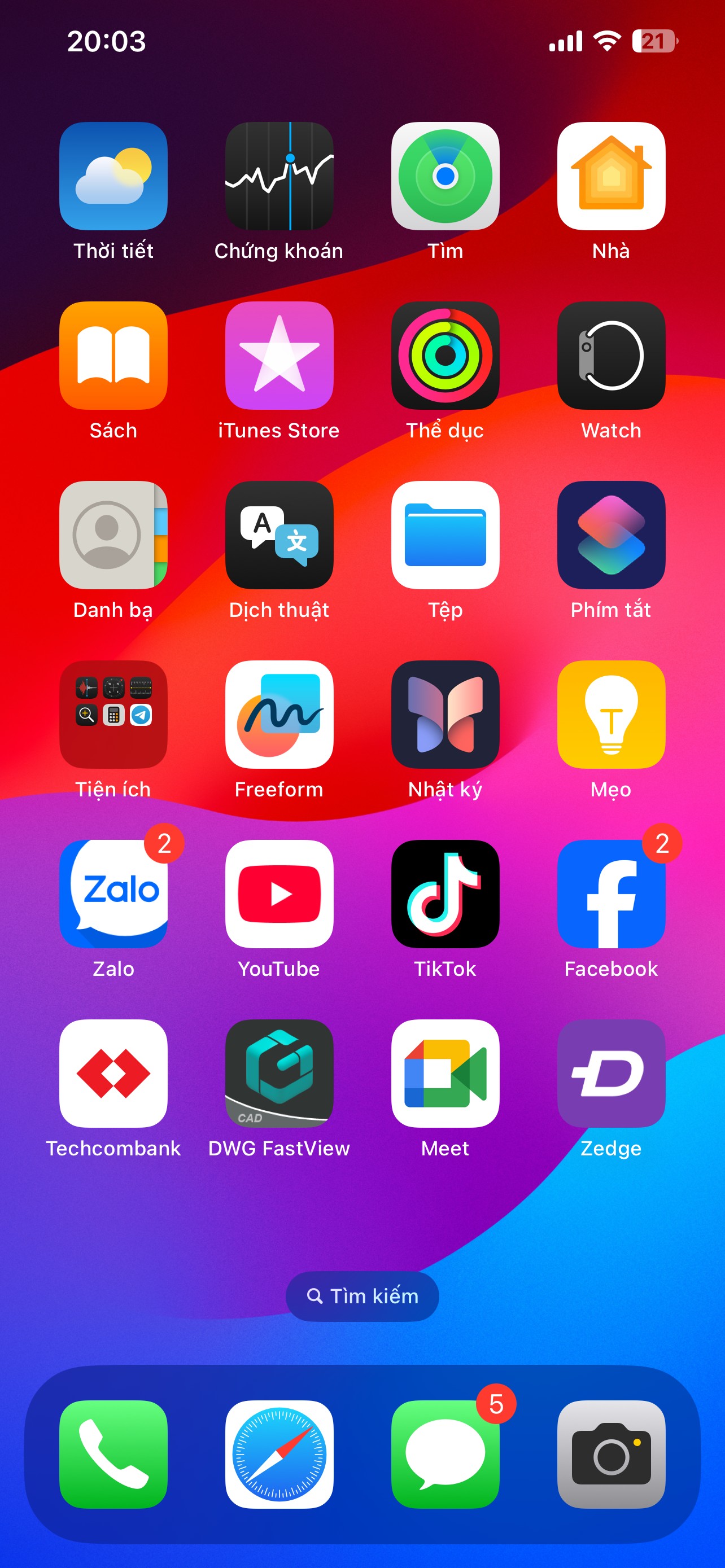Open the Thời tiết weather app
Screen dimensions: 725x1568
click(x=113, y=176)
